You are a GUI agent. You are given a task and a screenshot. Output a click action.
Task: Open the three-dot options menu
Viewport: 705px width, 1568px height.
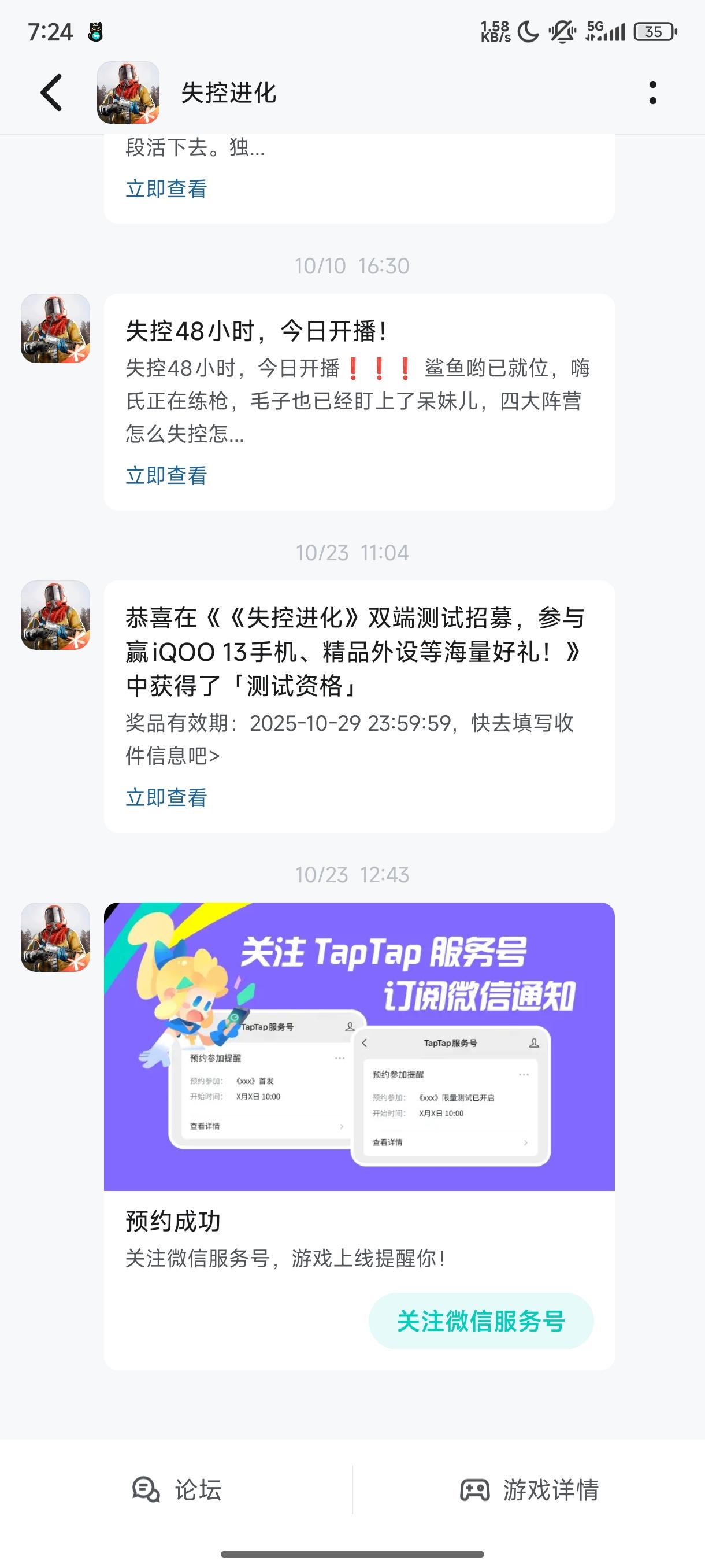point(652,91)
